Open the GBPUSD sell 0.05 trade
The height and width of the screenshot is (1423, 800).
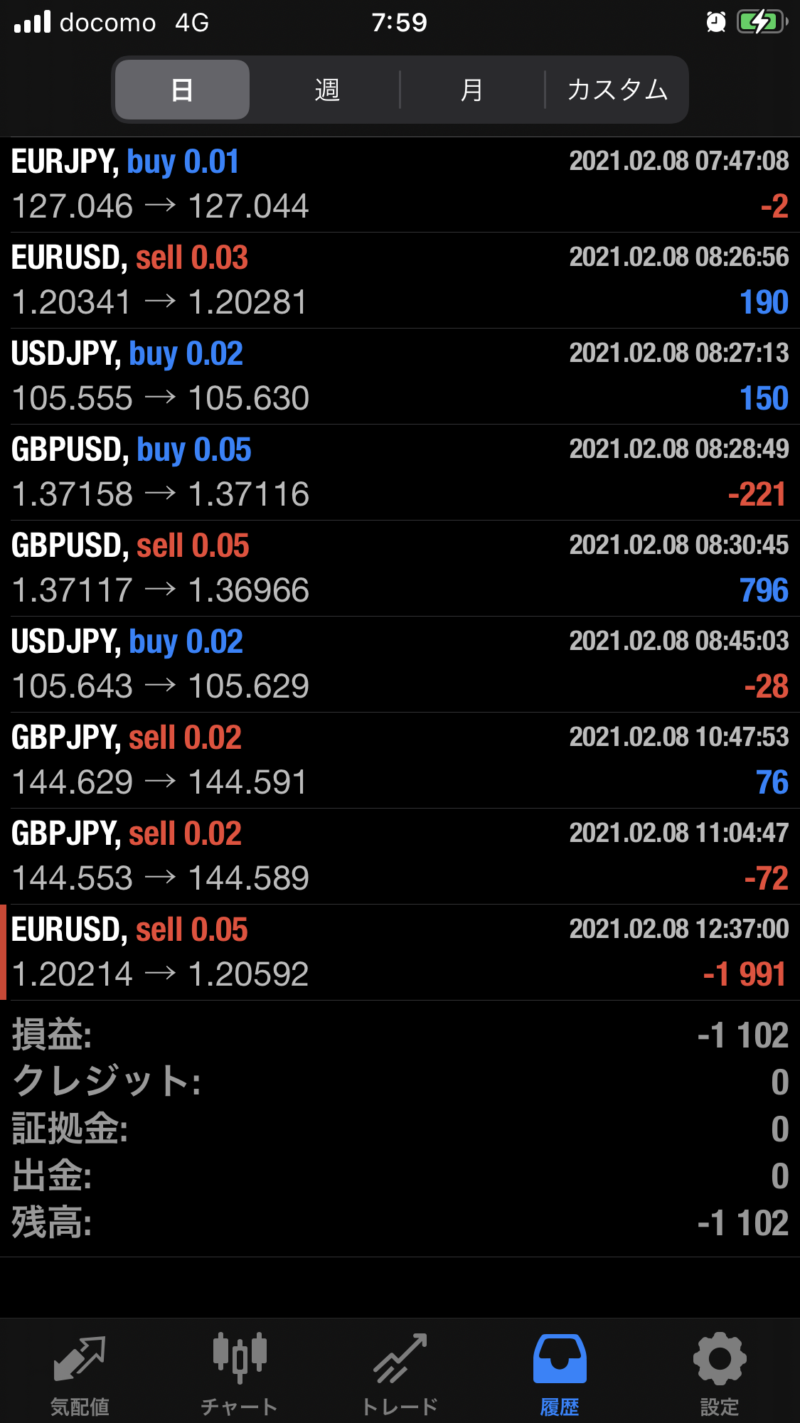(400, 569)
